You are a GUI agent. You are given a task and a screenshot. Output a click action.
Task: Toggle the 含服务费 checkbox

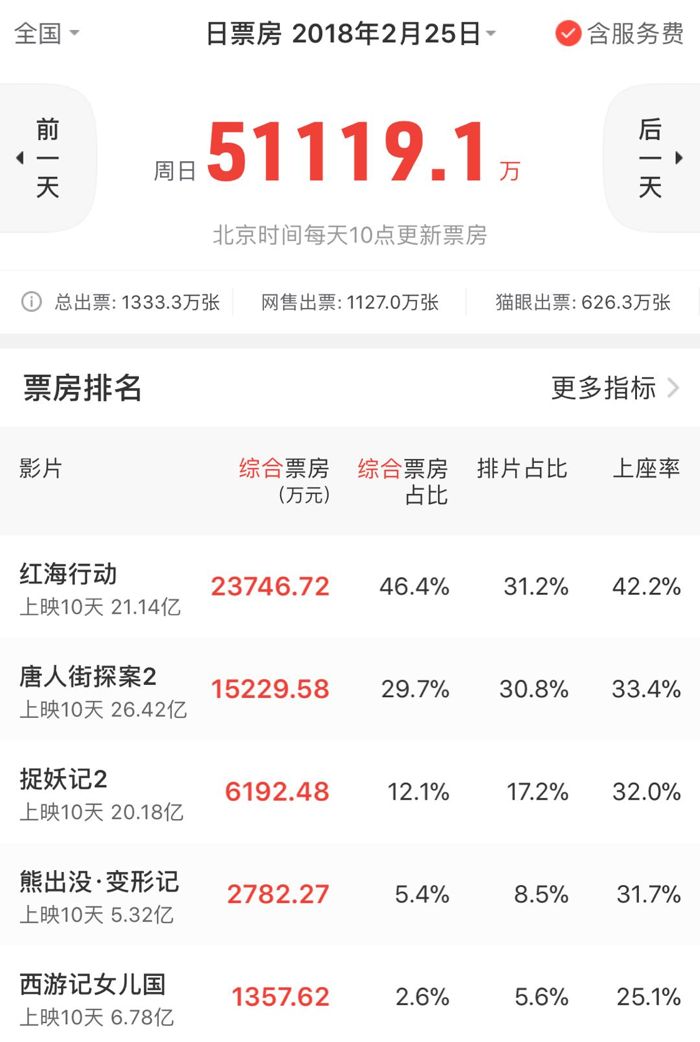pyautogui.click(x=569, y=33)
